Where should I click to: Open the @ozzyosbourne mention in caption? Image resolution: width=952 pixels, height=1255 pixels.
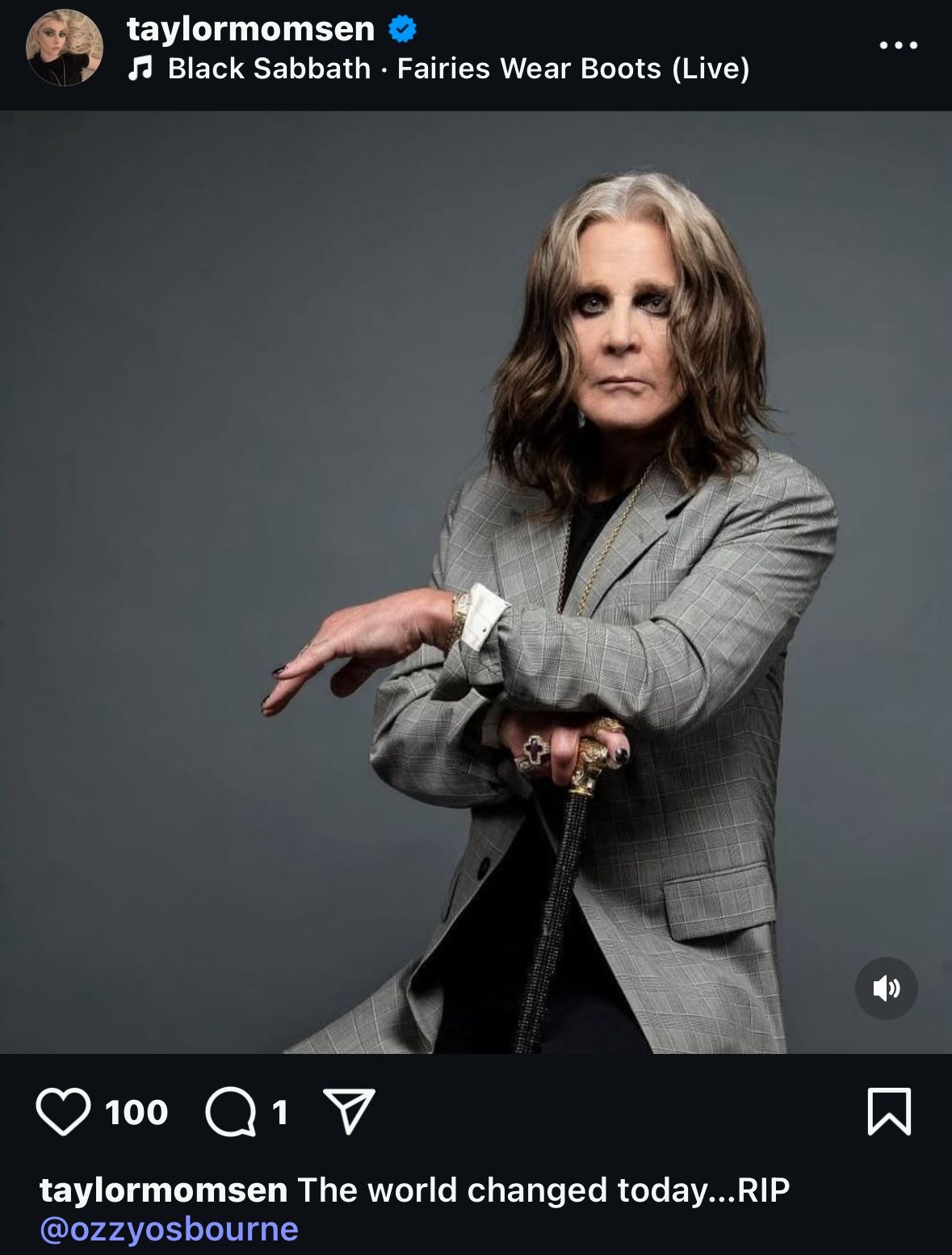pos(169,1229)
